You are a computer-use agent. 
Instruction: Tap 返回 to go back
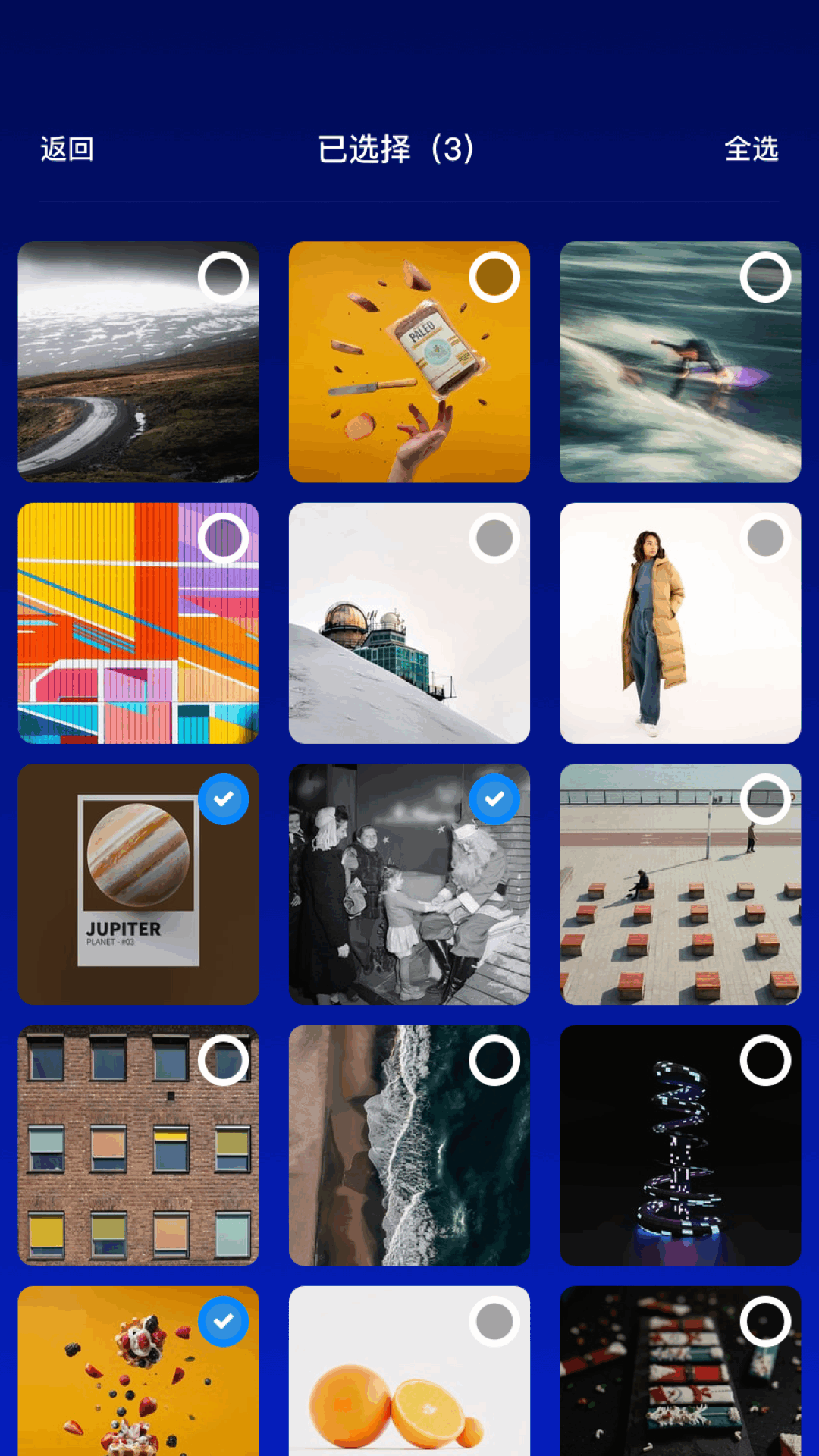coord(67,149)
